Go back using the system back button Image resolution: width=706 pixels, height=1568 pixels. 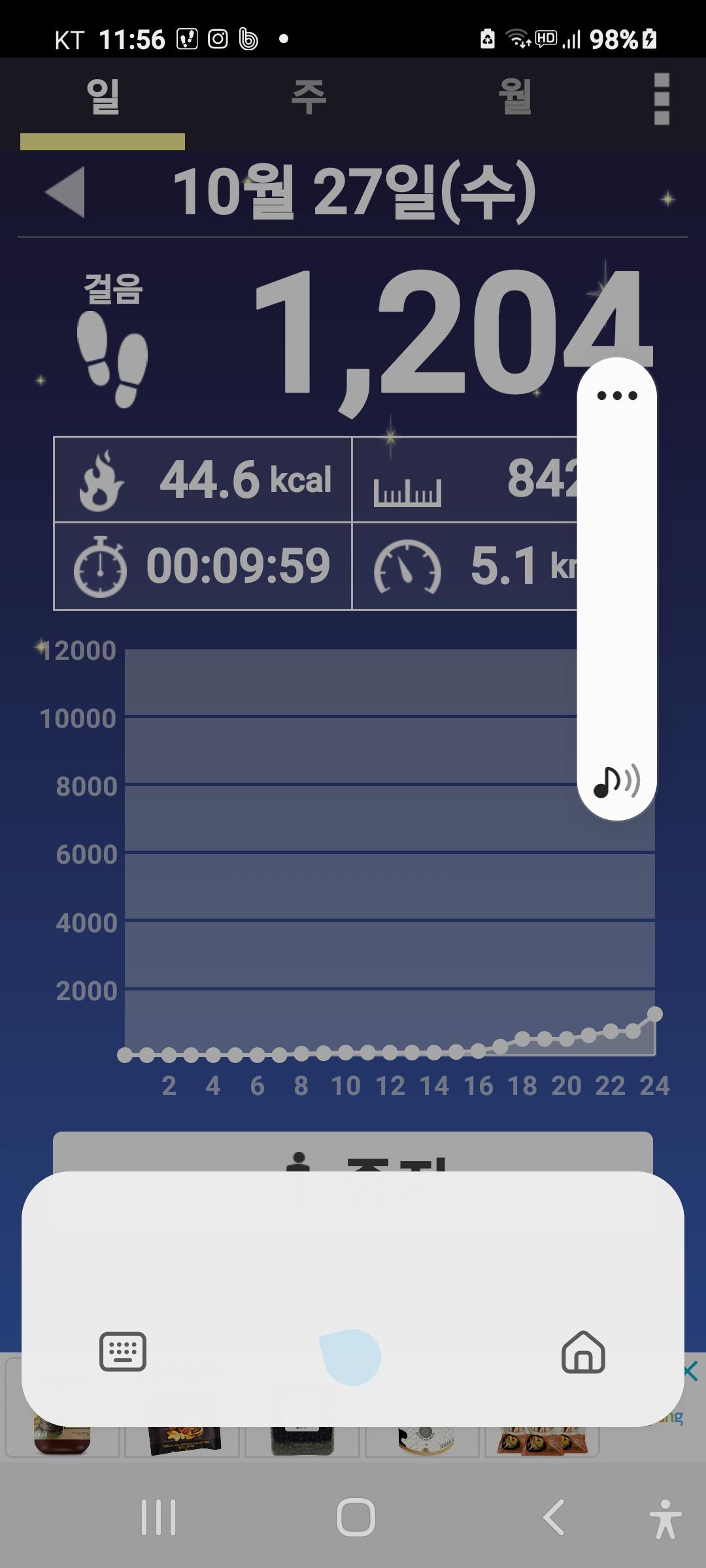(554, 1517)
